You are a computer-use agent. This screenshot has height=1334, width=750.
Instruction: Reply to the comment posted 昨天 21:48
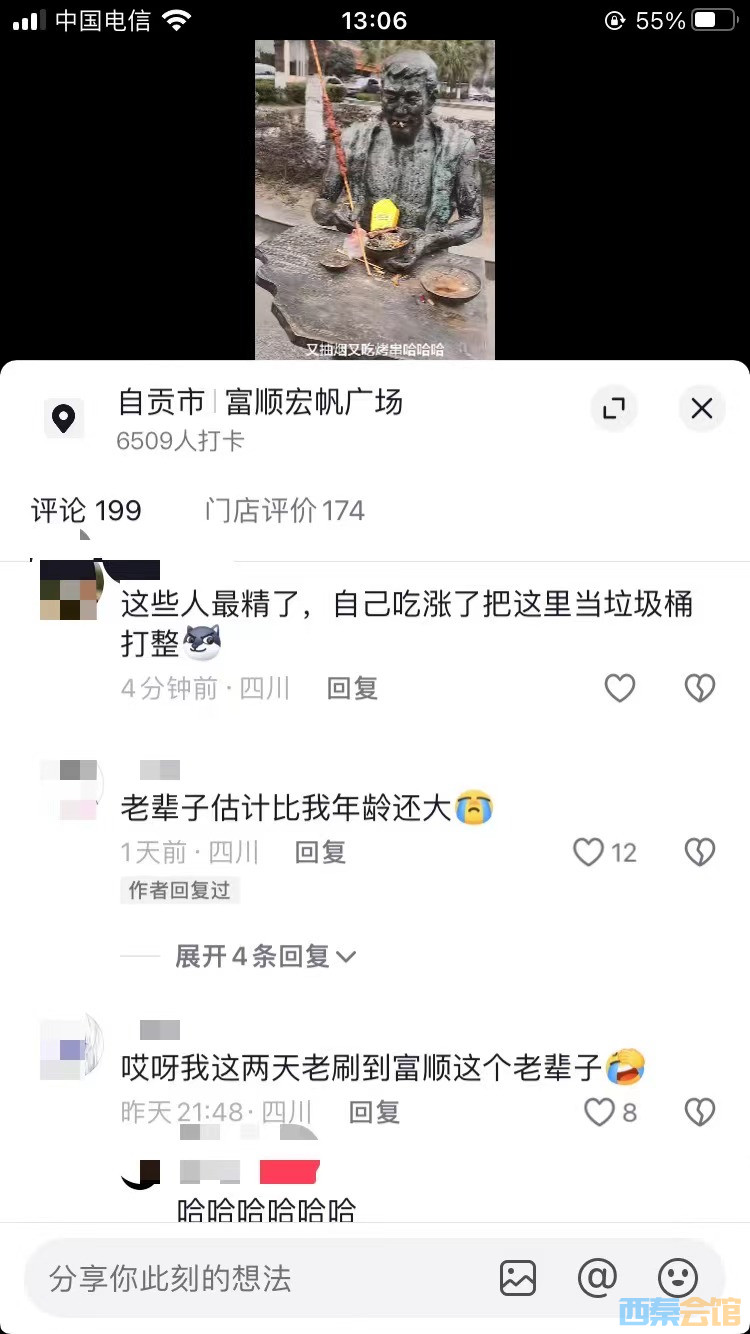coord(374,1112)
